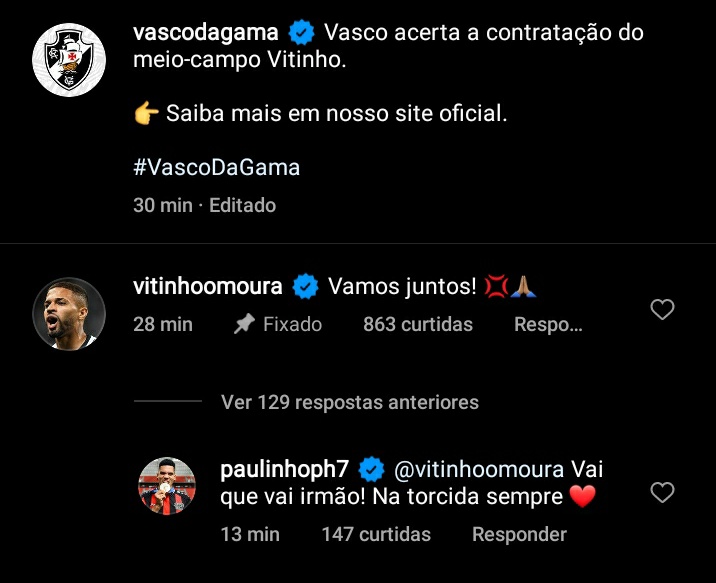Open the #VascoDaGama hashtag
The image size is (716, 583).
click(x=216, y=166)
